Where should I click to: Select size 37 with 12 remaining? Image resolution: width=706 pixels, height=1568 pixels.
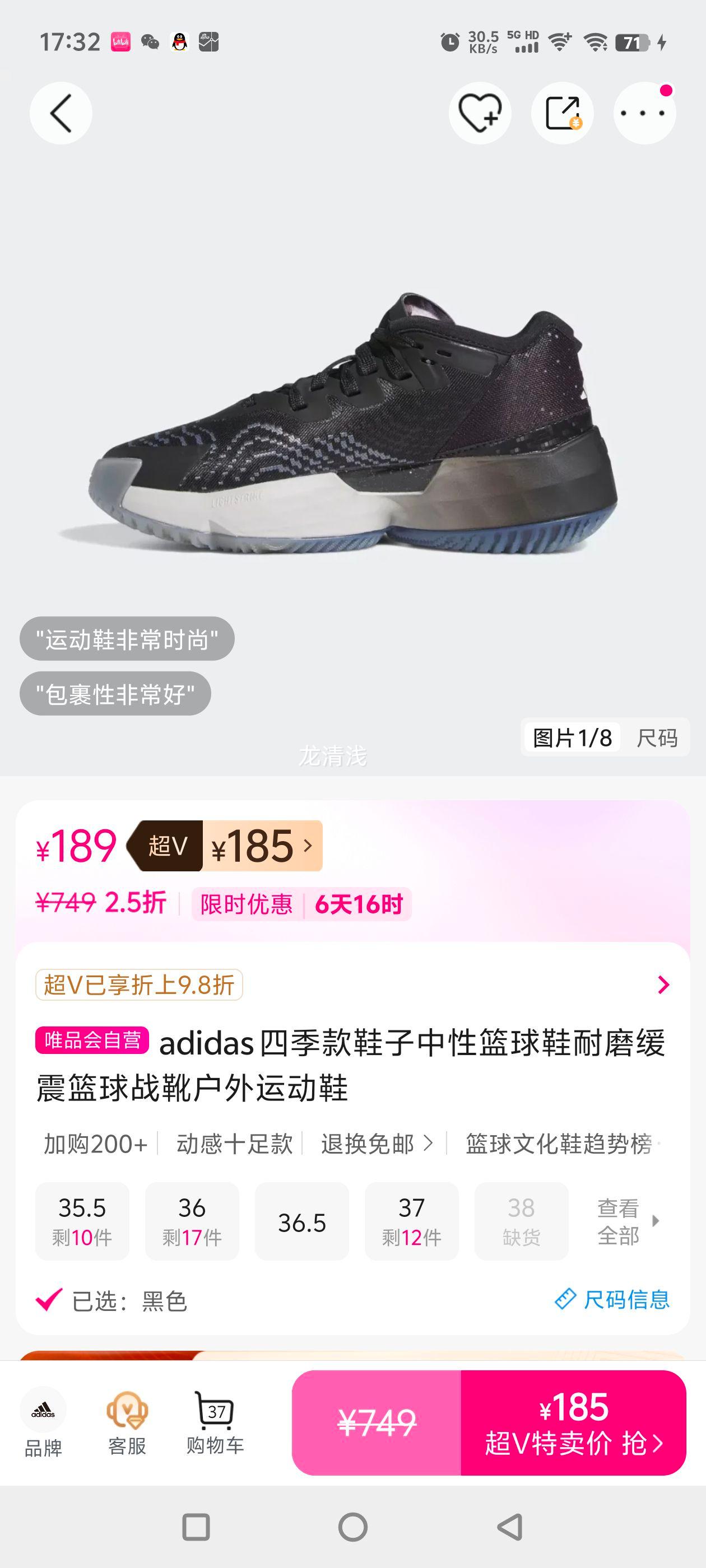[x=412, y=1221]
